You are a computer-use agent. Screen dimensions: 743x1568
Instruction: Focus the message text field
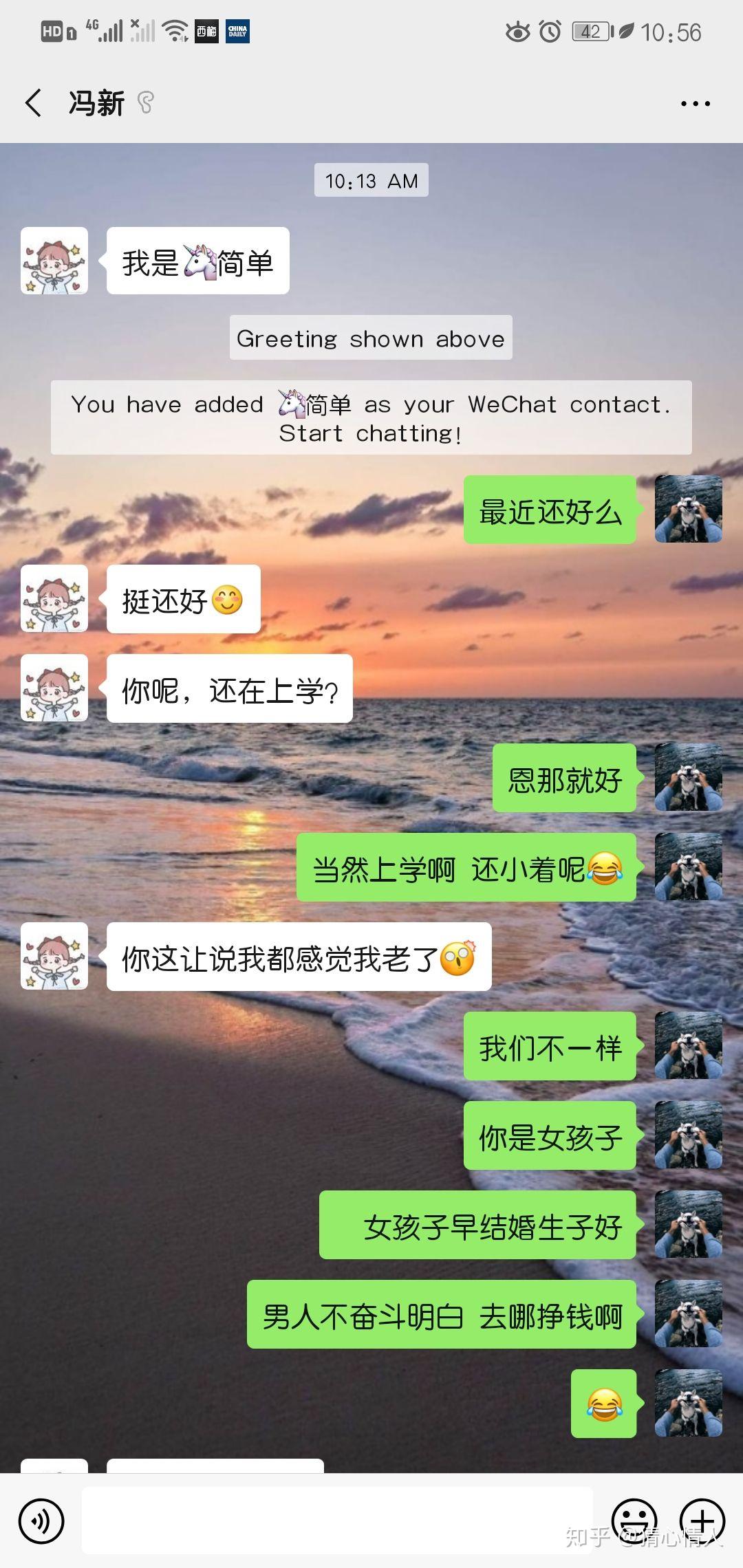[x=337, y=1520]
